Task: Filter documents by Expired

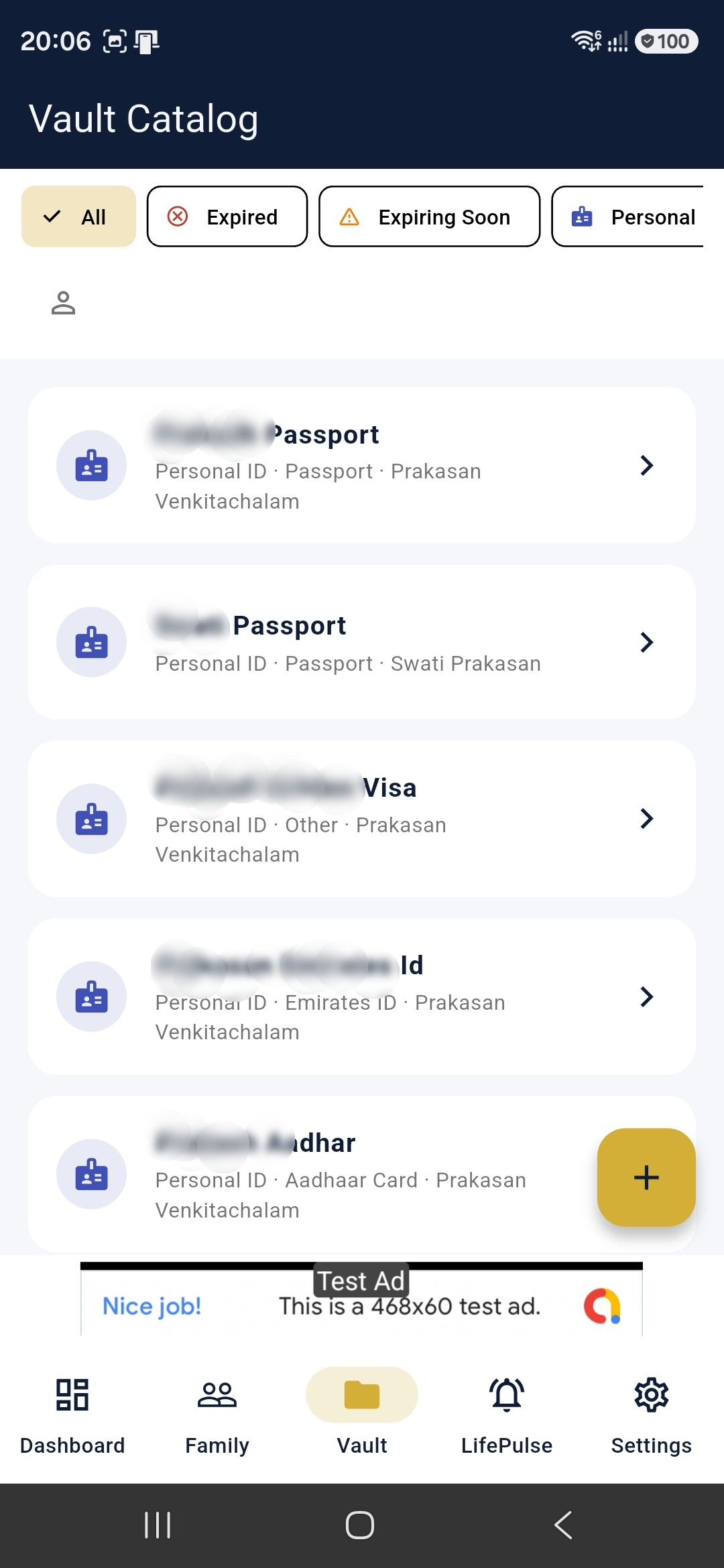Action: (x=227, y=216)
